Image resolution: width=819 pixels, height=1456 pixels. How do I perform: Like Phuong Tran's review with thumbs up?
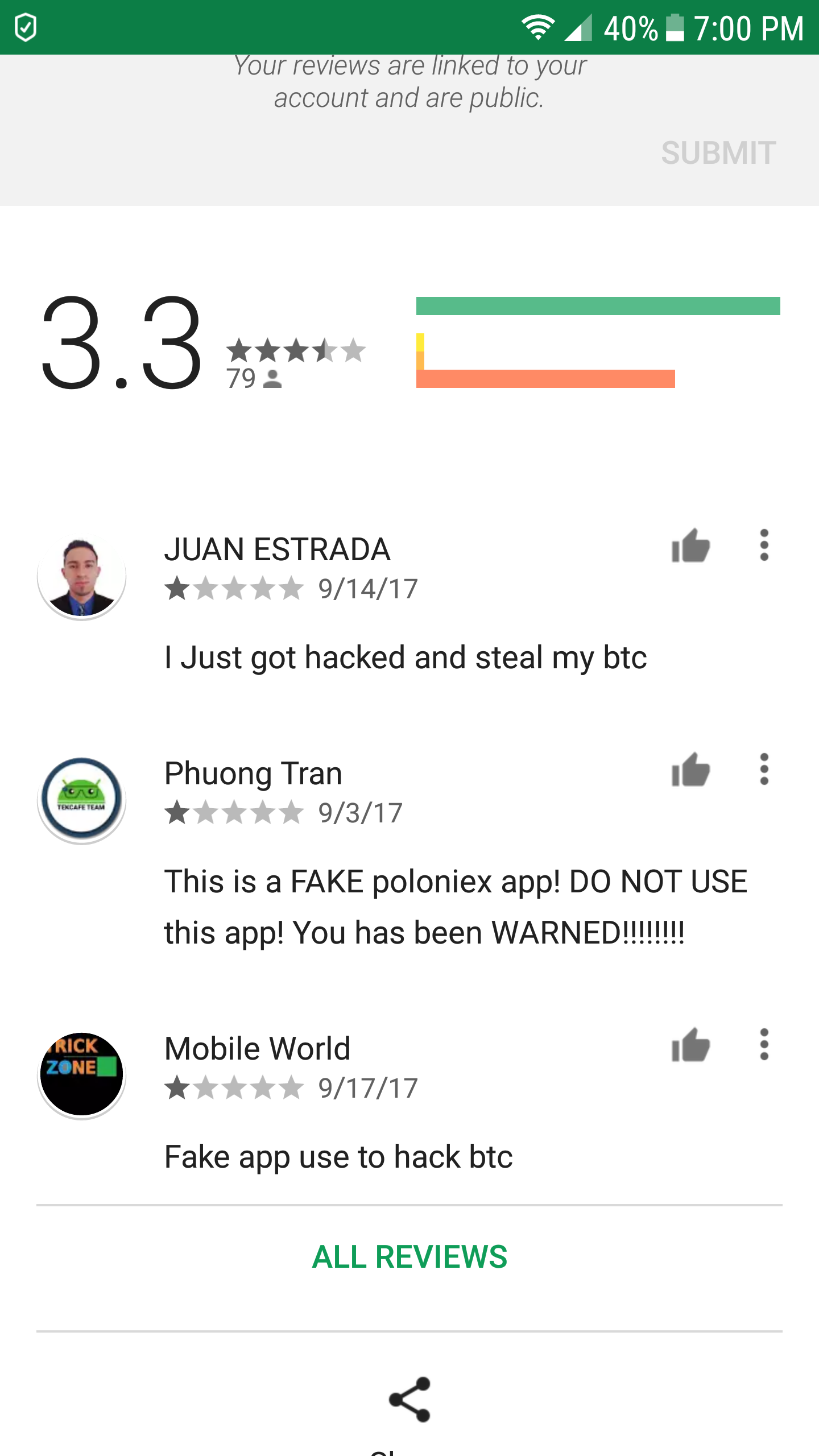690,770
